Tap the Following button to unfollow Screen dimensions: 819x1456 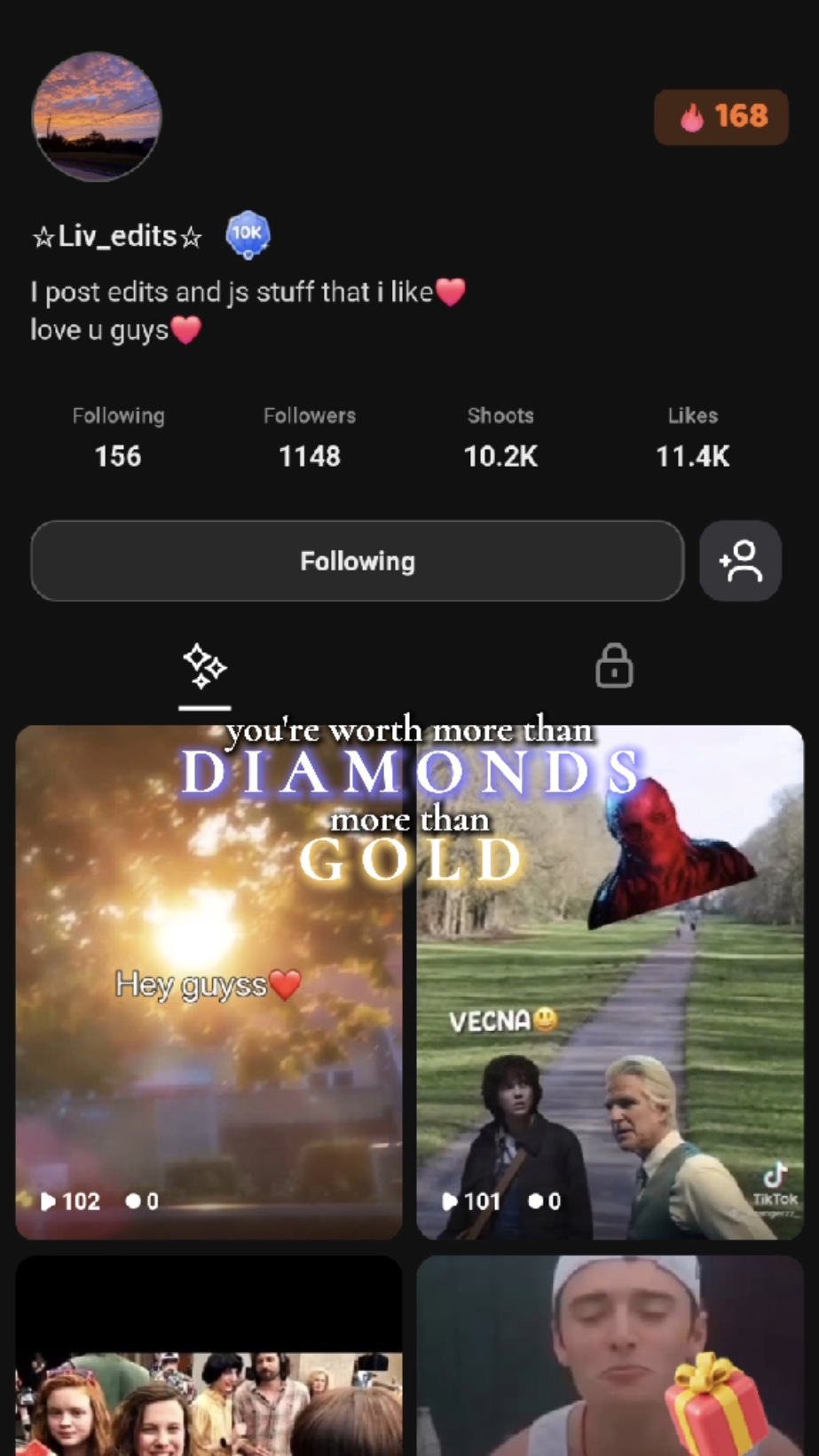coord(357,561)
